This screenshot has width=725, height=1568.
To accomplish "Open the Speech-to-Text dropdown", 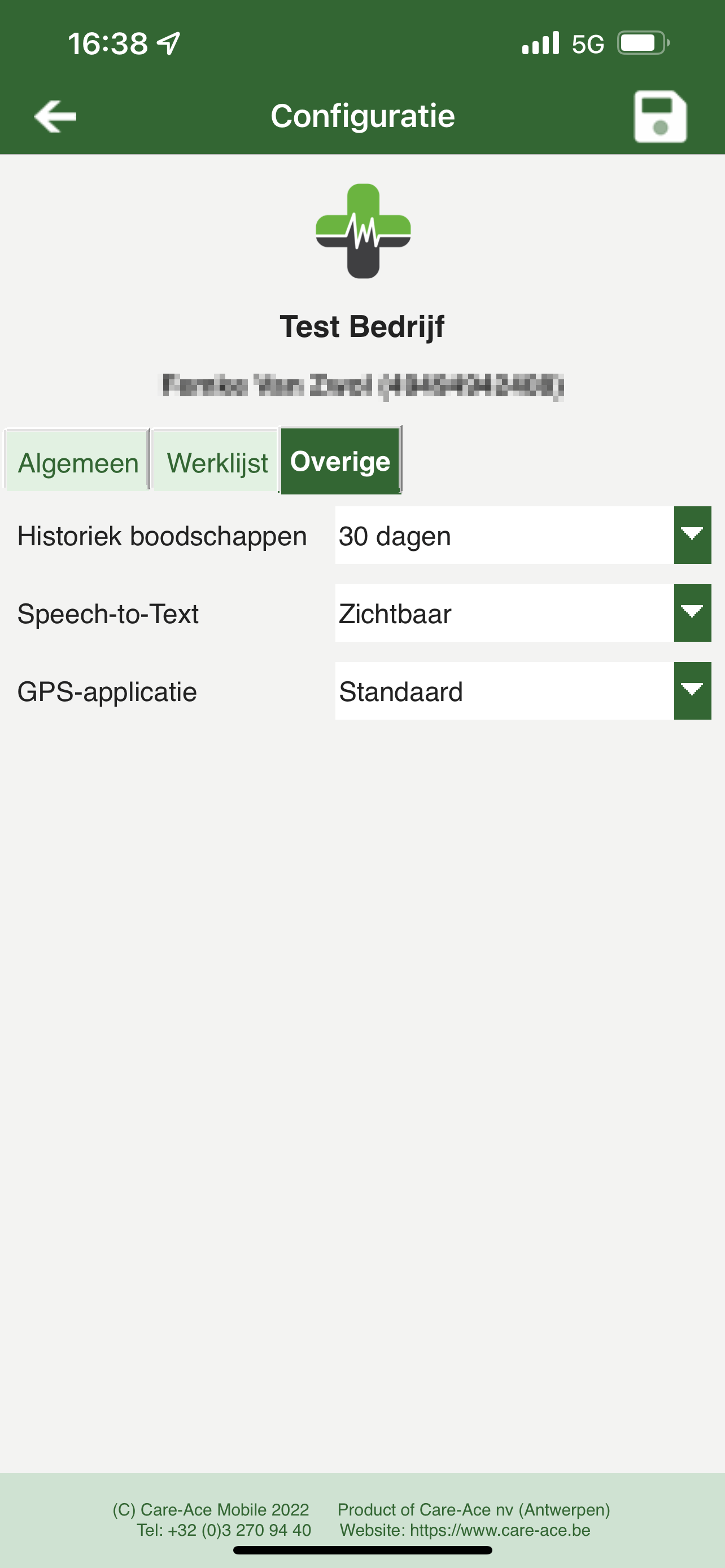I will coord(523,613).
